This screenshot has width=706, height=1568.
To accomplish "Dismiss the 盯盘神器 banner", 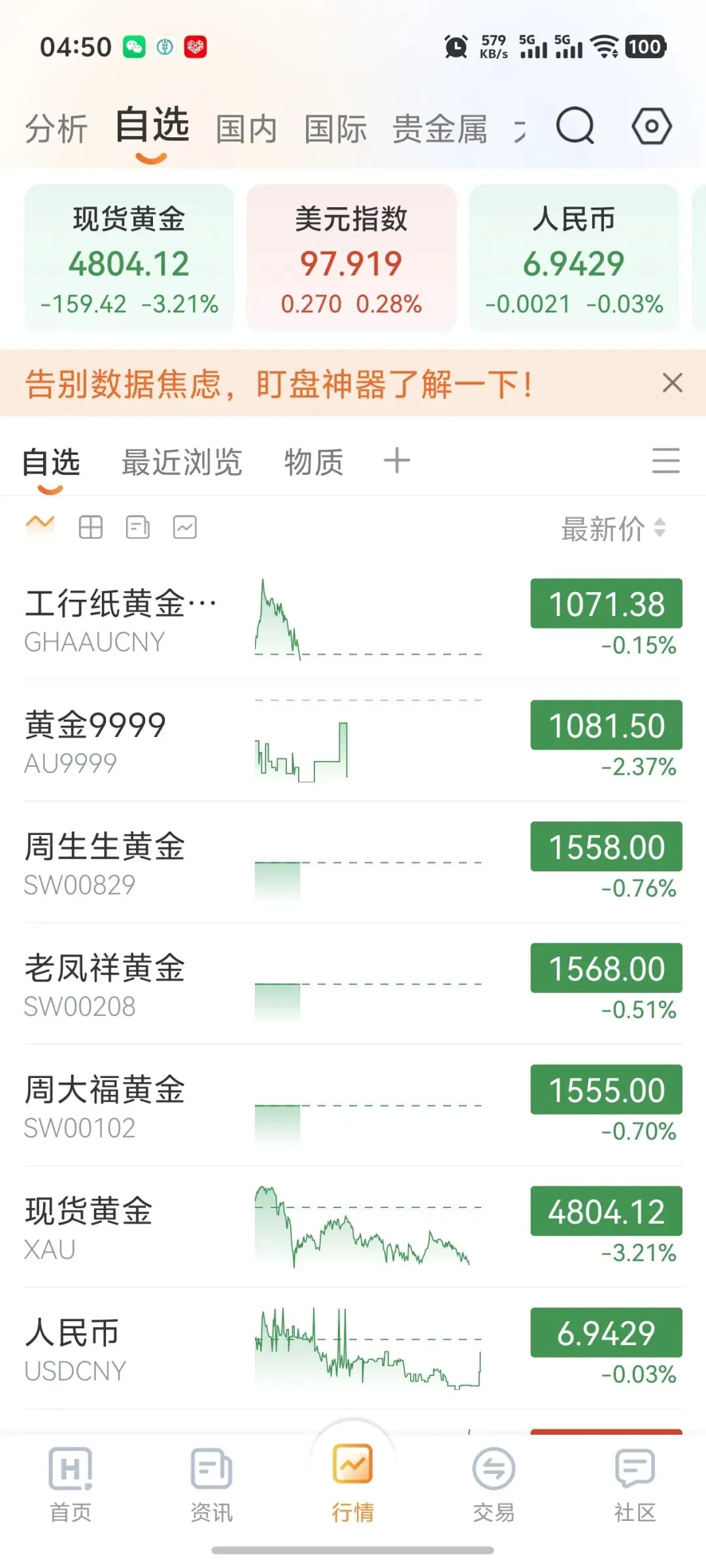I will [x=672, y=383].
